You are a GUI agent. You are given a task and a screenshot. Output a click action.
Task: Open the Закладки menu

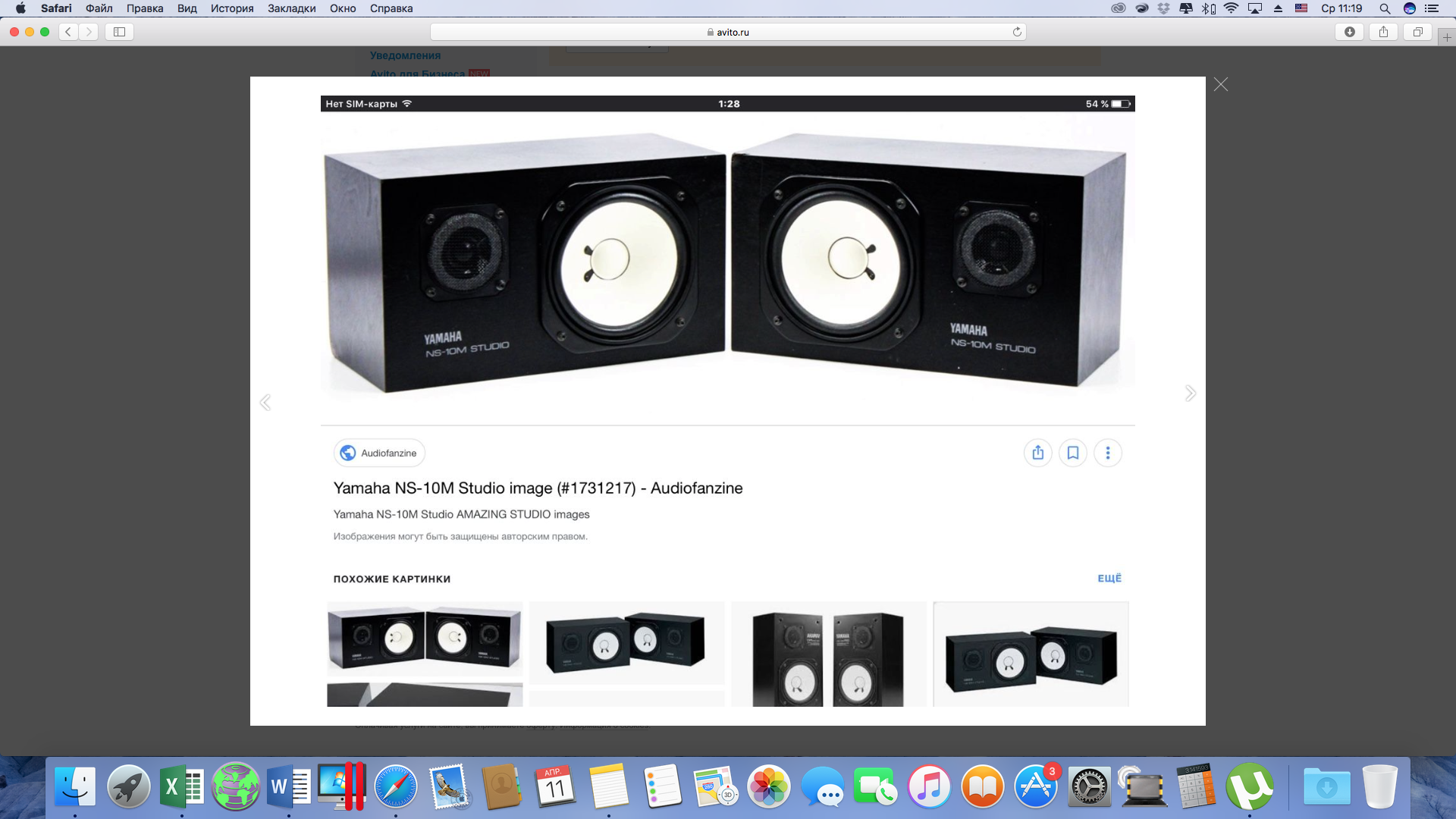point(291,8)
